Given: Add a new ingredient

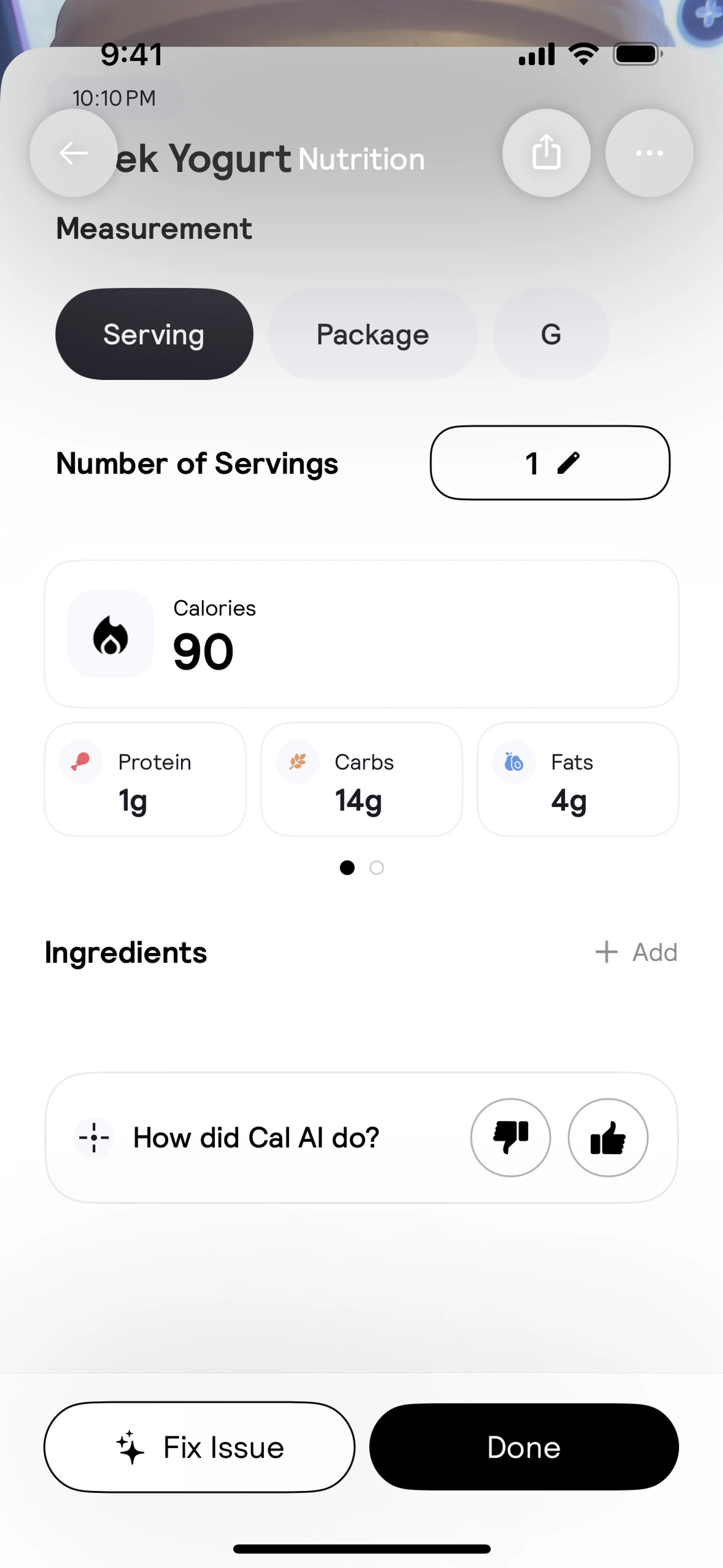Looking at the screenshot, I should click(636, 952).
